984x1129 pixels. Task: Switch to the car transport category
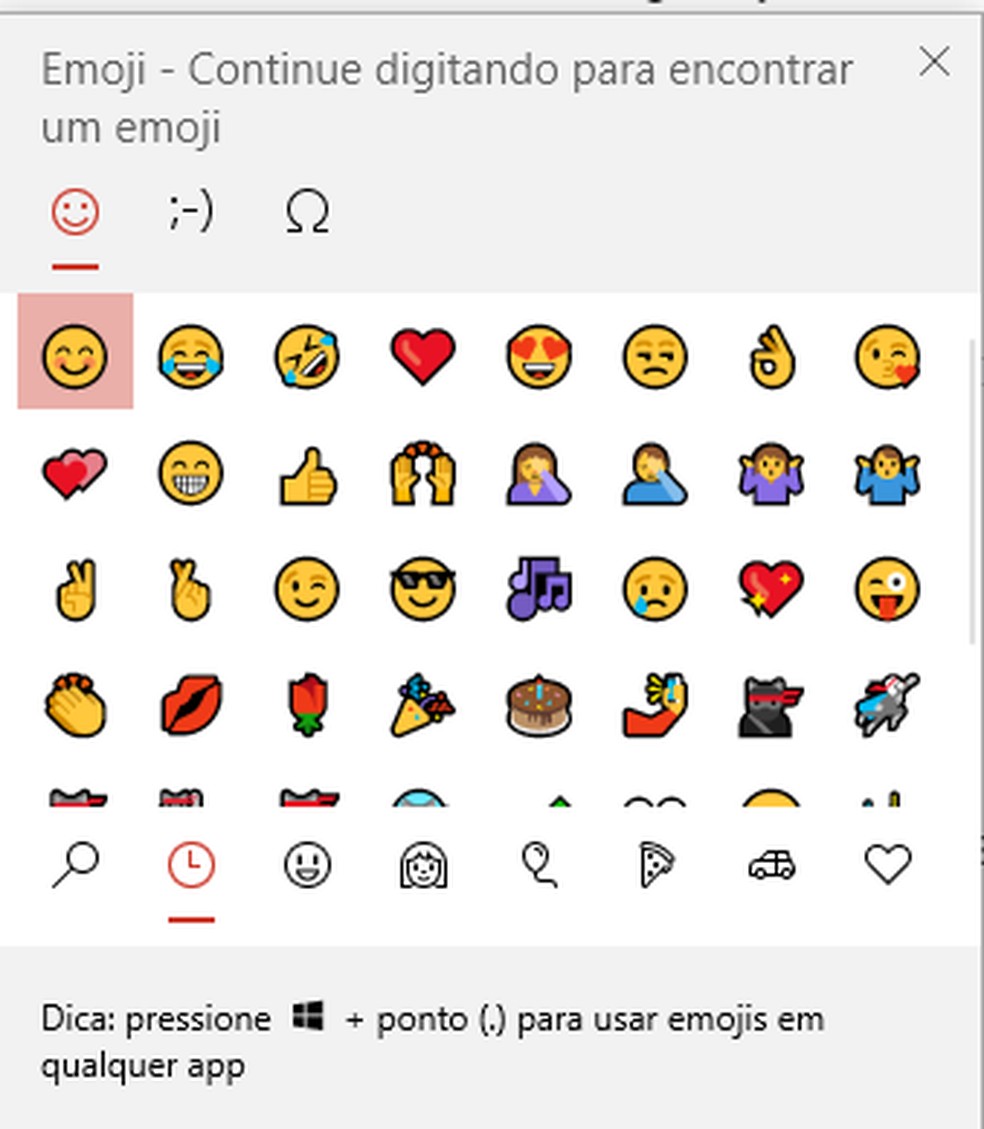[771, 864]
